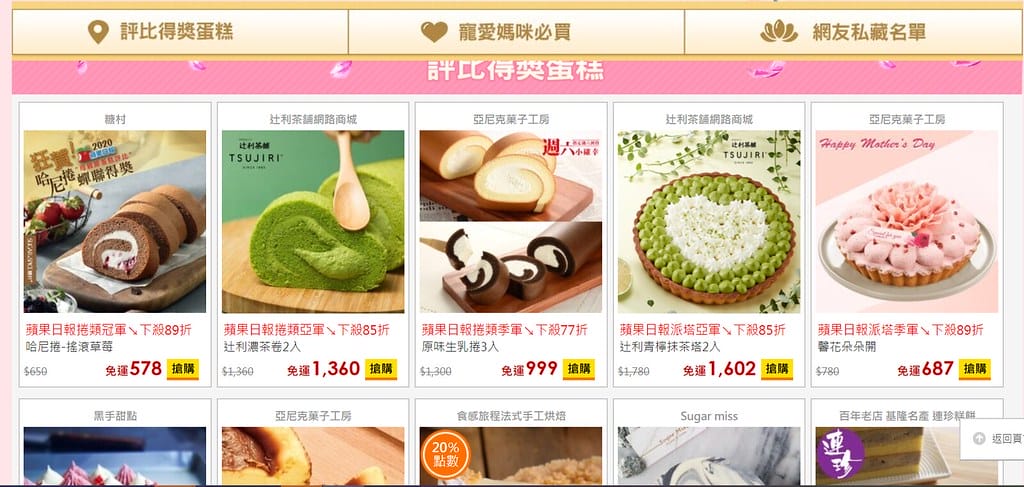Image resolution: width=1024 pixels, height=487 pixels.
Task: Open the 哈尼捲-搖滾草莓 product card
Action: 115,221
